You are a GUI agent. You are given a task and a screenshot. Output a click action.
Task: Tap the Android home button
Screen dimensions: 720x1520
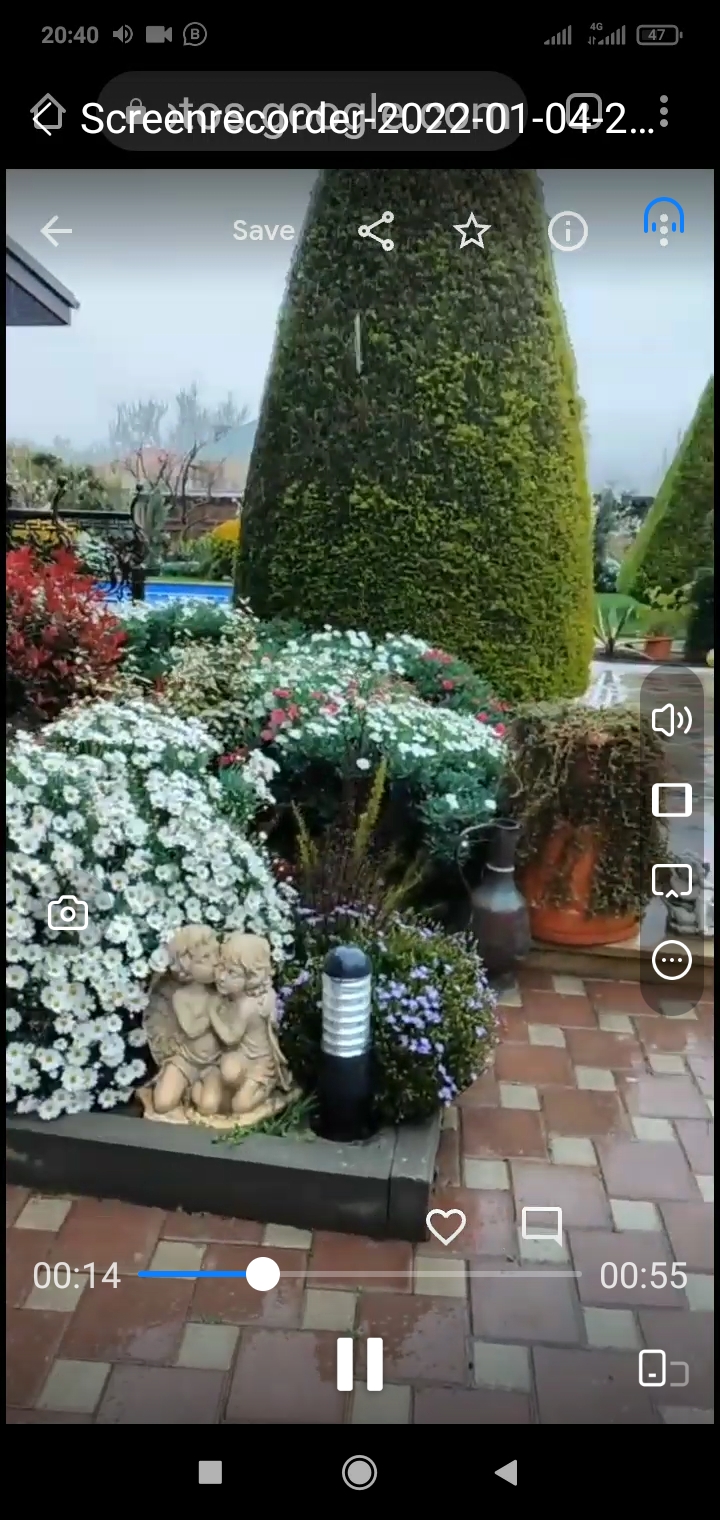click(x=359, y=1472)
